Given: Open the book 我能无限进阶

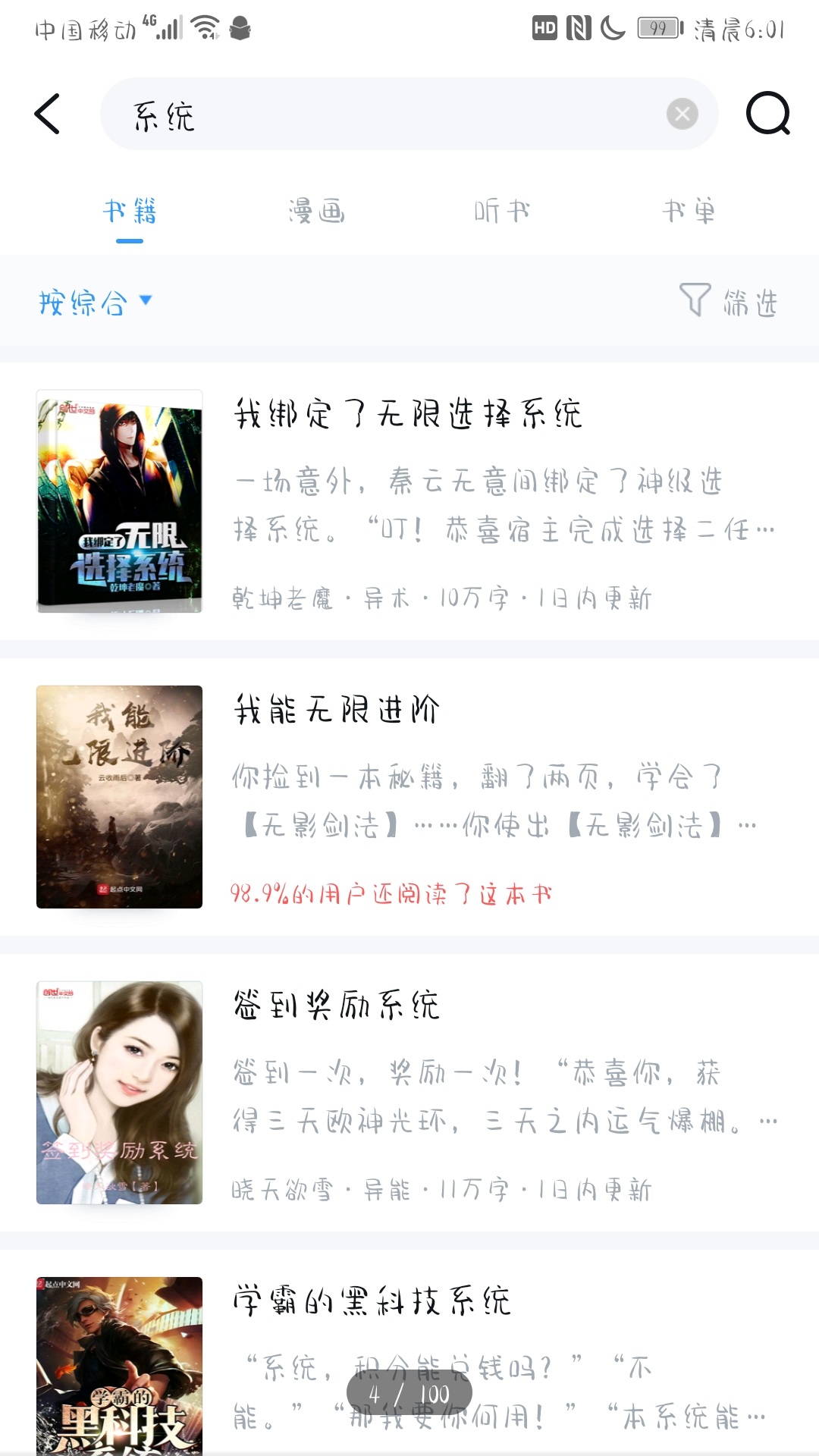Looking at the screenshot, I should tap(337, 711).
